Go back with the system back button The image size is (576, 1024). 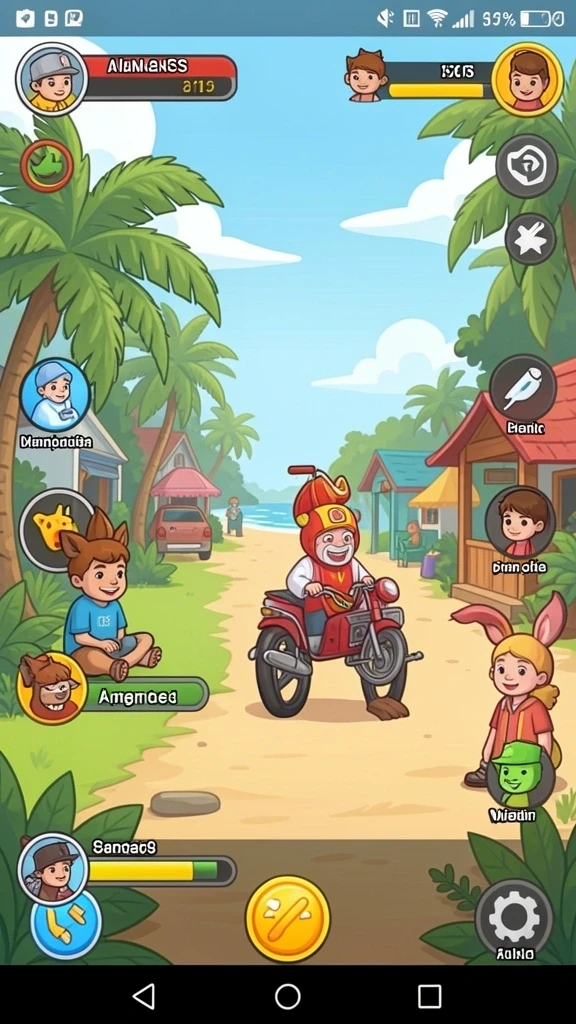[144, 997]
